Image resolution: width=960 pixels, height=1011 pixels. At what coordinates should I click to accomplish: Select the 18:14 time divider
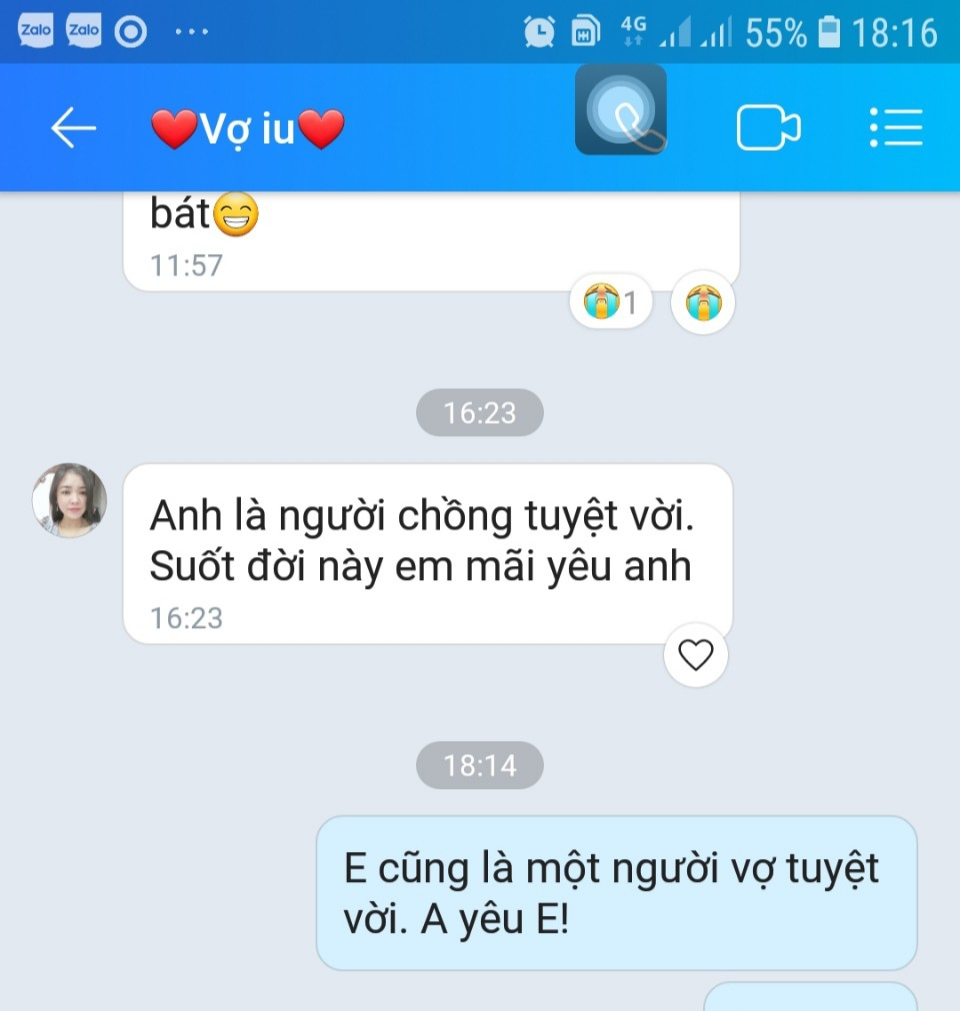tap(479, 765)
